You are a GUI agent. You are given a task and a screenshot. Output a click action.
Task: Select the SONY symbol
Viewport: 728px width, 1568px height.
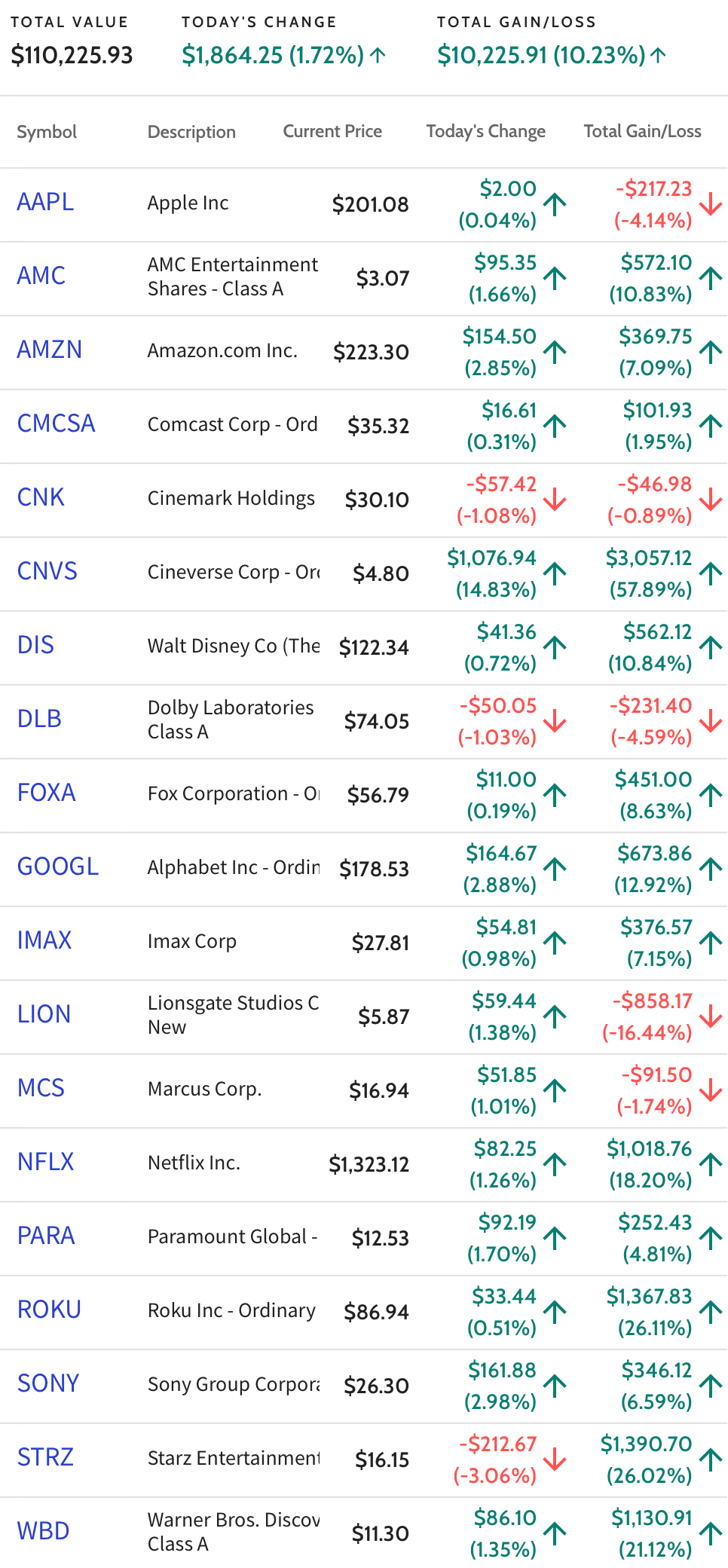point(48,1383)
